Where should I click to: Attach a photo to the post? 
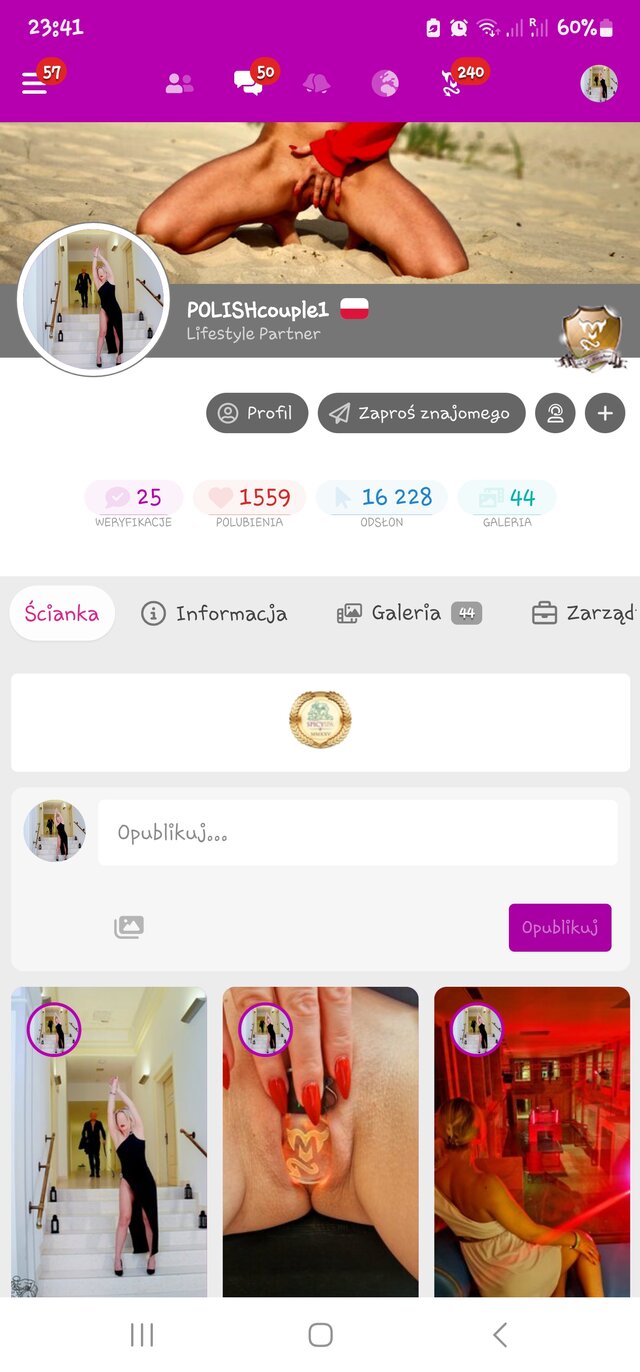(129, 927)
